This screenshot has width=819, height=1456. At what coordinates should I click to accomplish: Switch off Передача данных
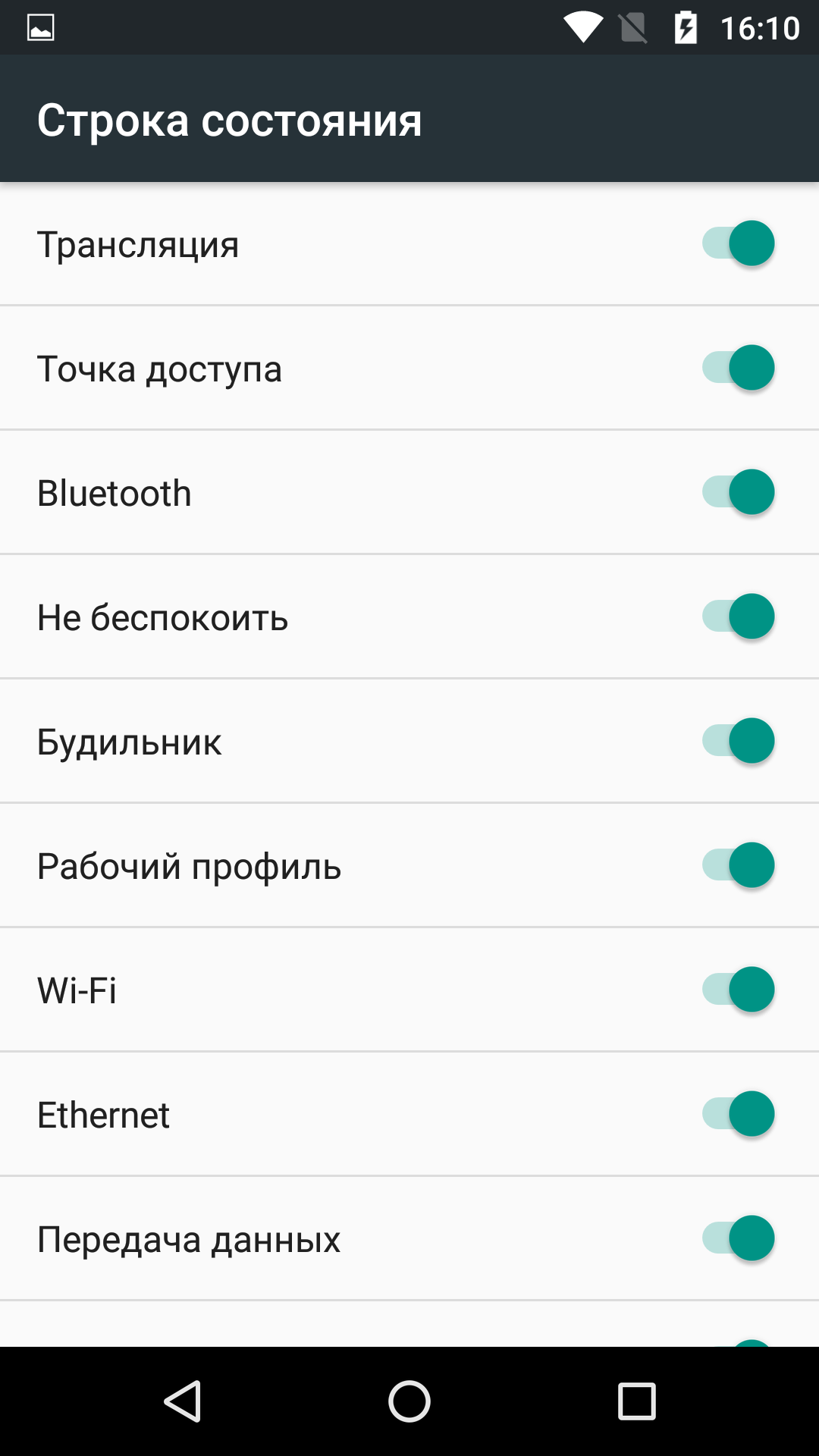point(739,1238)
